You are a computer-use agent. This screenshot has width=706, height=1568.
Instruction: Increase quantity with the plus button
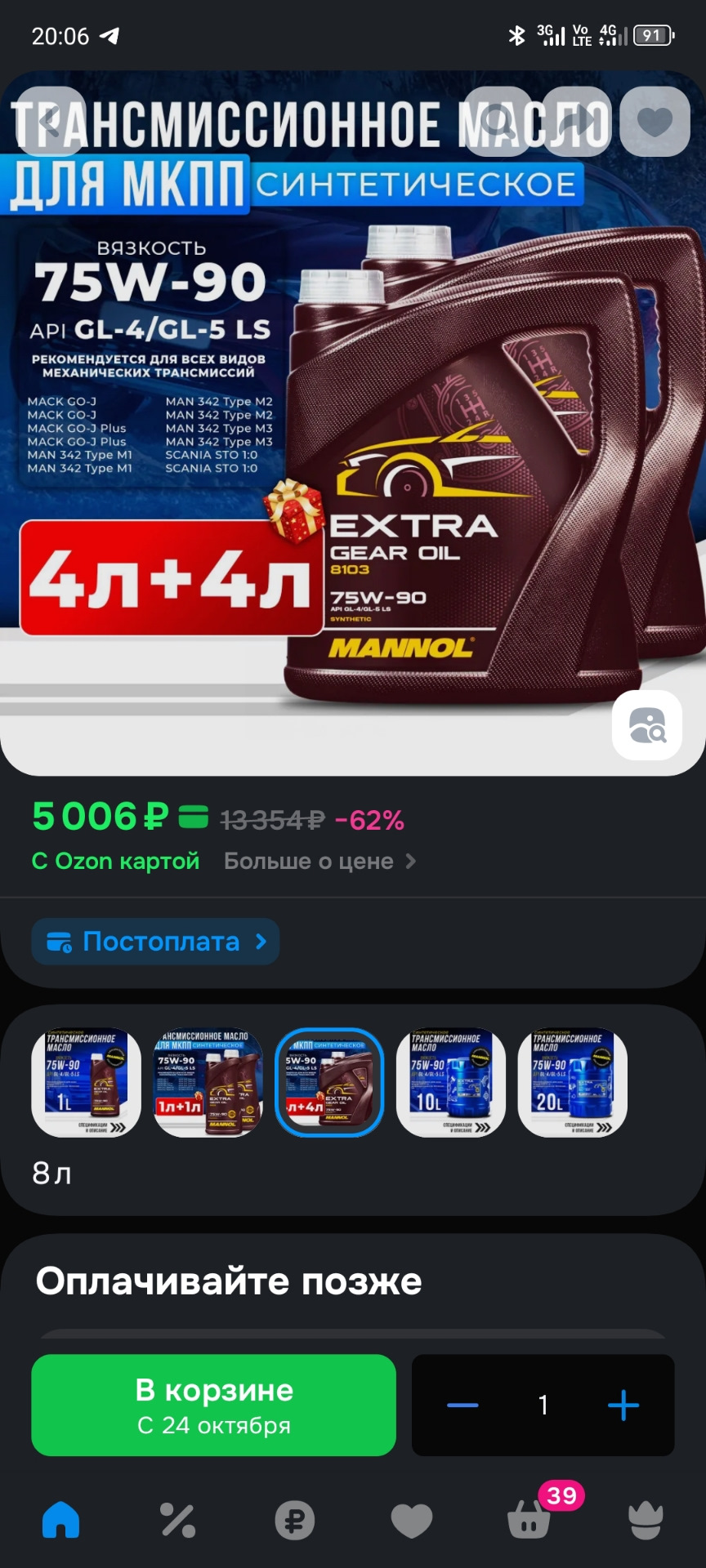tap(623, 1405)
